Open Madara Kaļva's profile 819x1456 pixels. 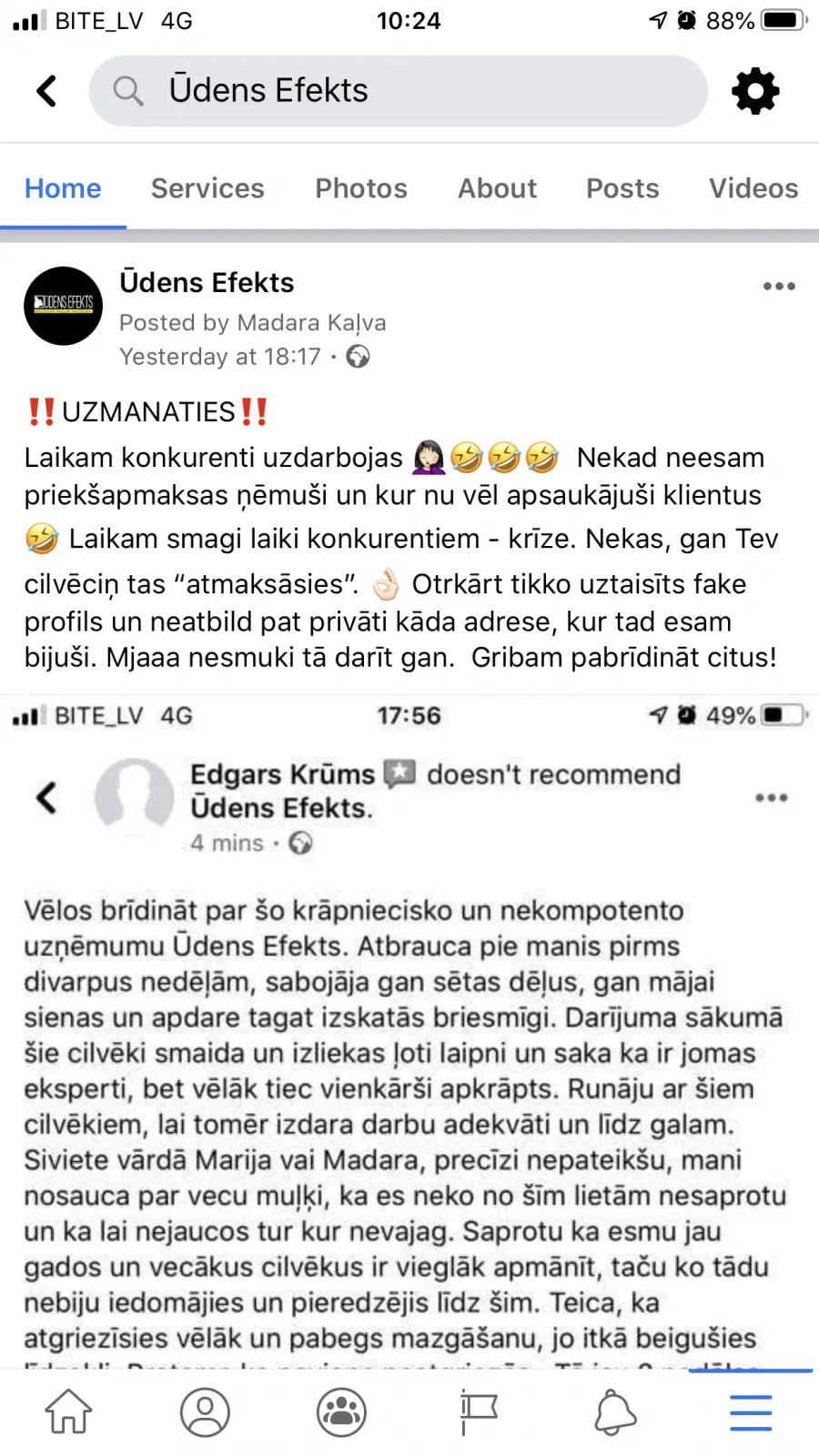coord(311,323)
